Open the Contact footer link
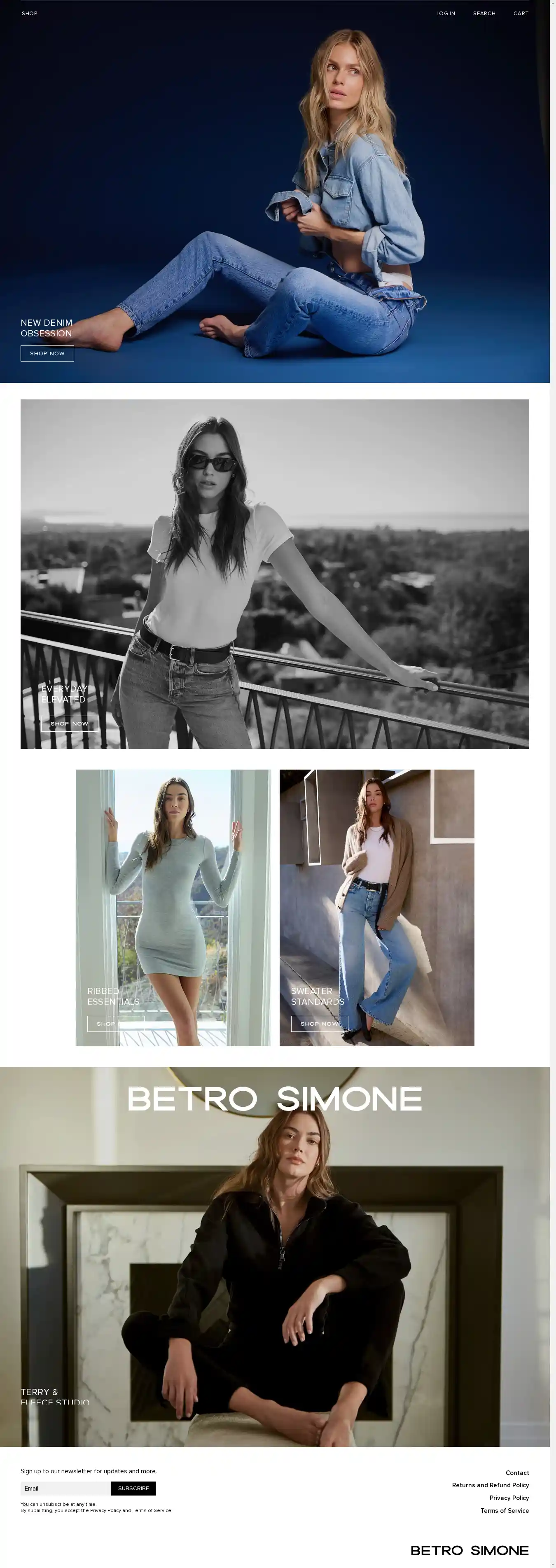This screenshot has width=556, height=1568. pyautogui.click(x=516, y=1472)
